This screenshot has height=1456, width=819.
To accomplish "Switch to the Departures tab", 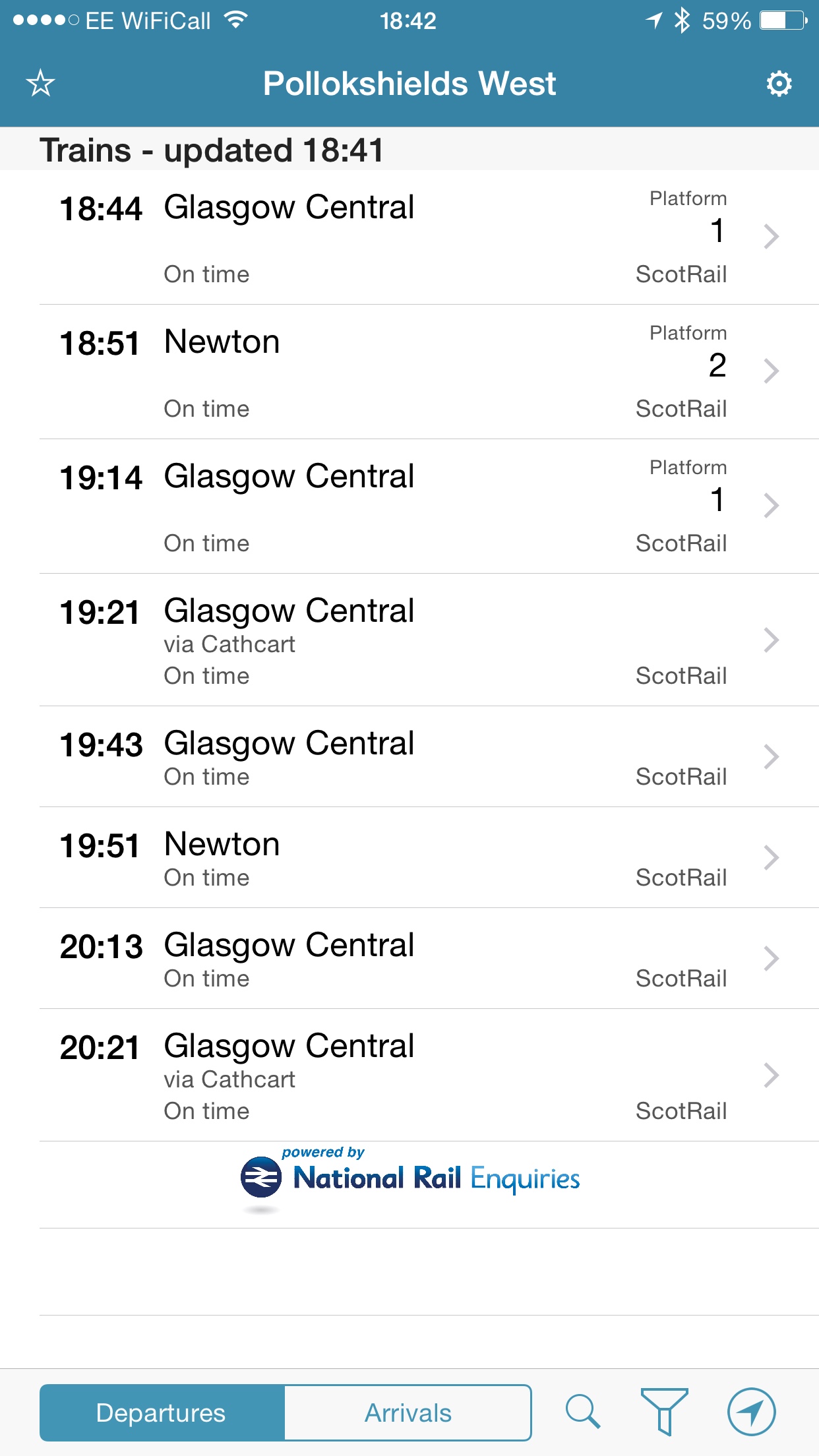I will [162, 1413].
